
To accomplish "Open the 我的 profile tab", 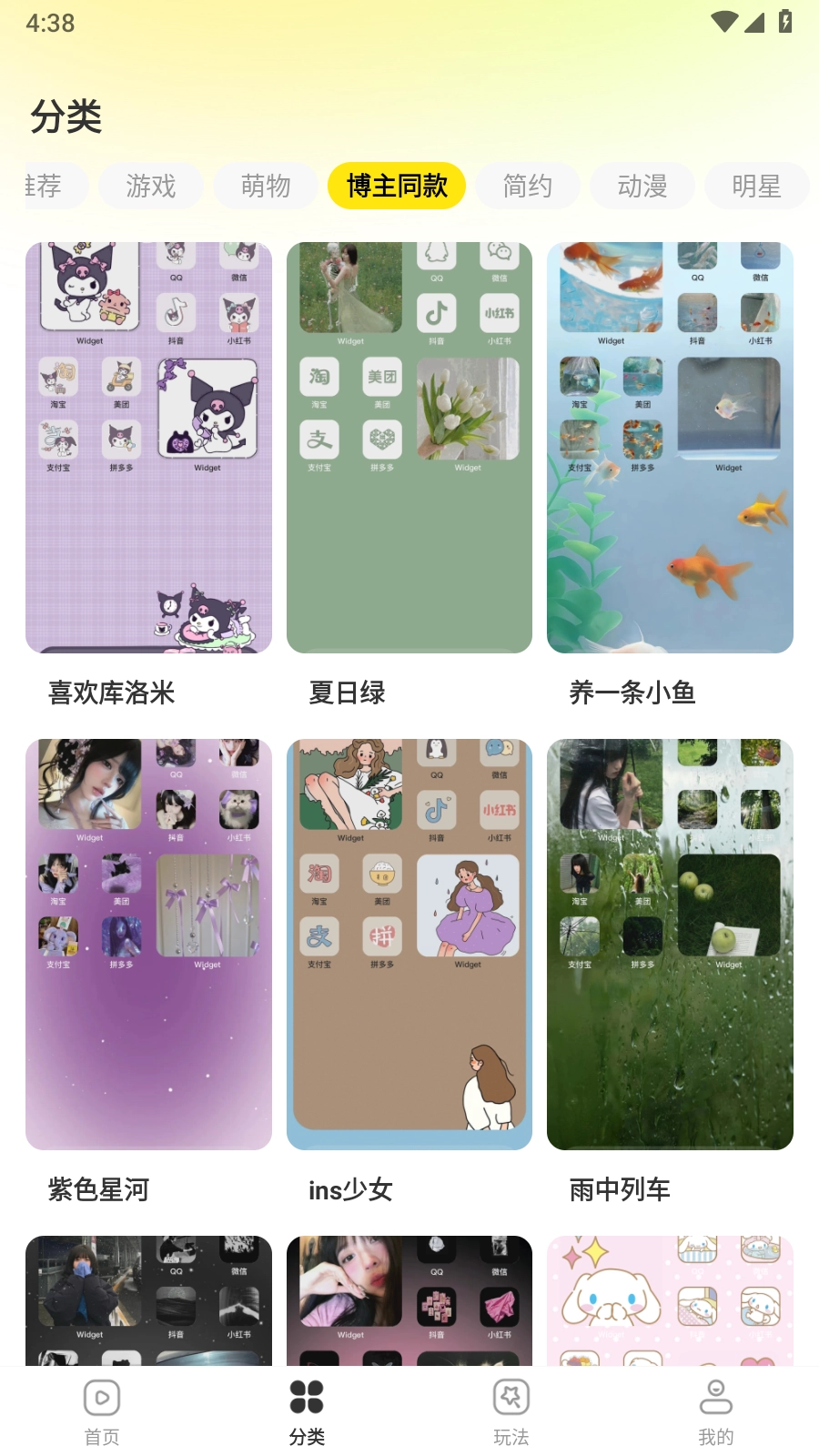I will click(x=716, y=1411).
